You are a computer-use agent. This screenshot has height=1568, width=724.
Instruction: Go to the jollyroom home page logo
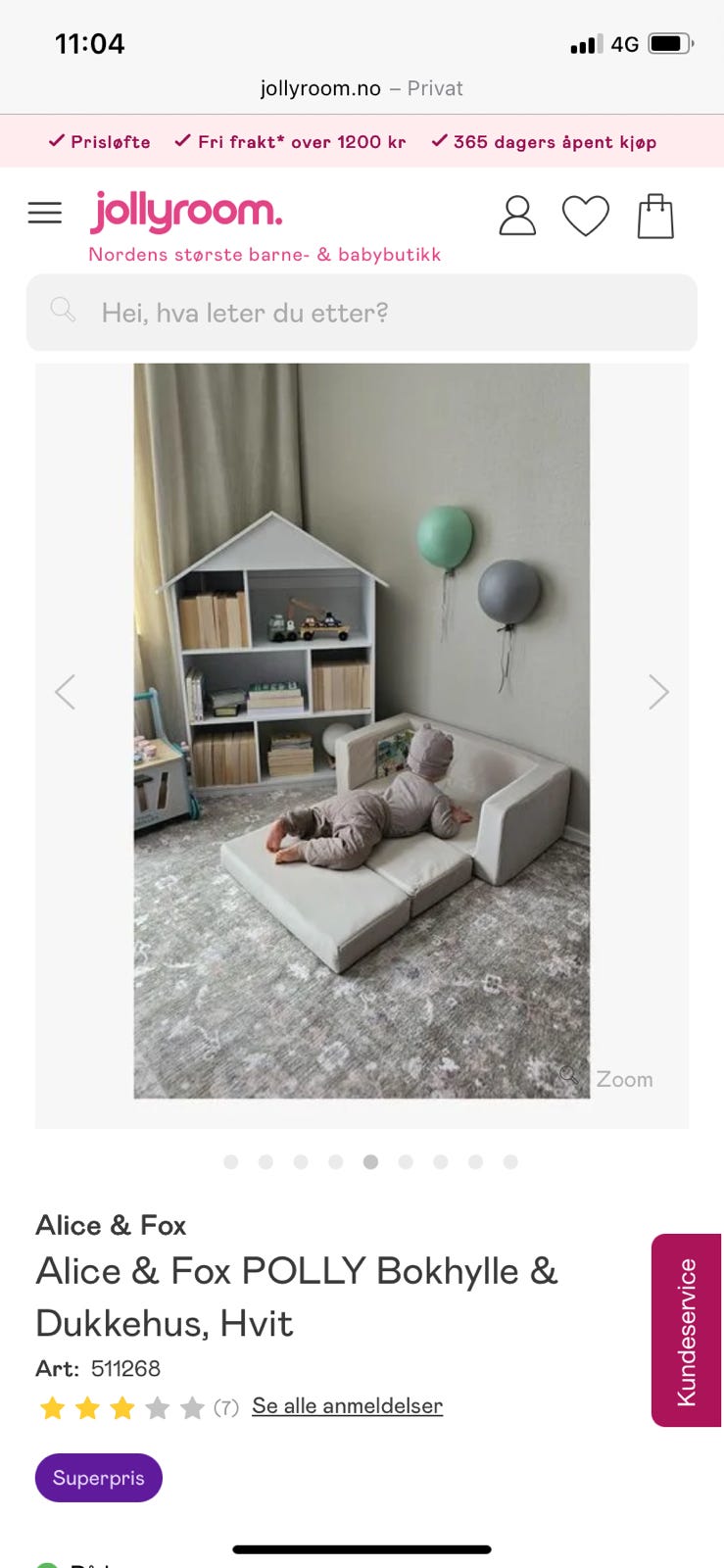(x=187, y=212)
